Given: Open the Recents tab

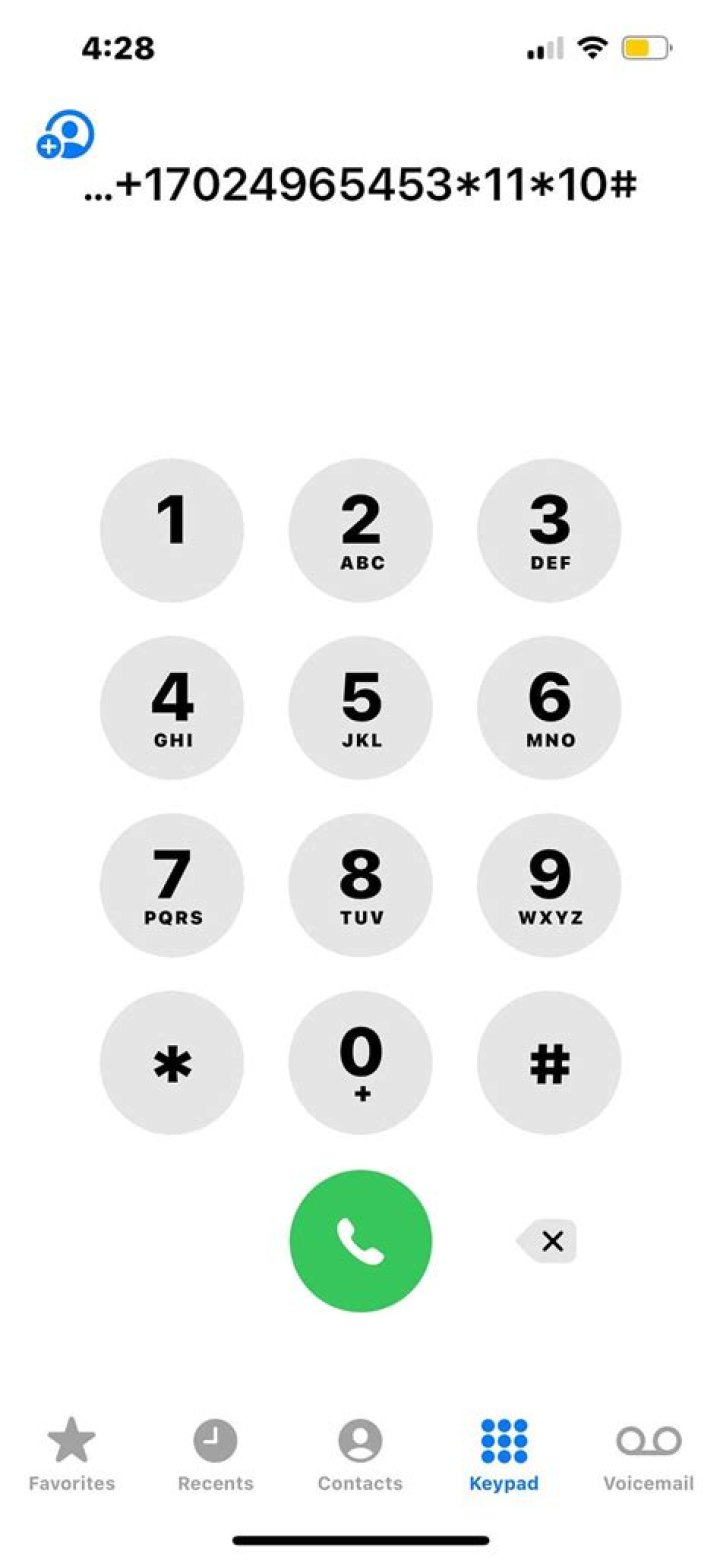Looking at the screenshot, I should [x=215, y=1455].
